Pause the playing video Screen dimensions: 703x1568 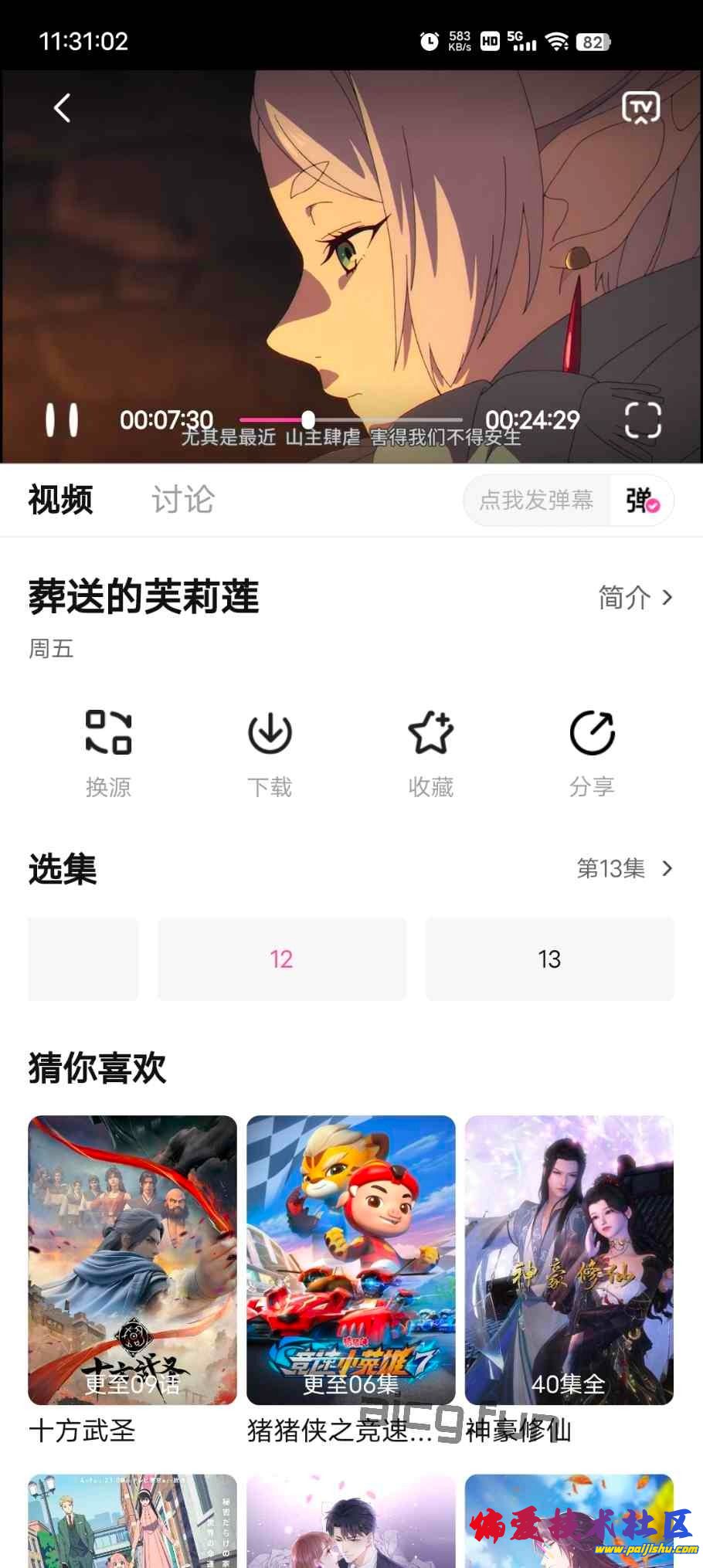[x=62, y=420]
